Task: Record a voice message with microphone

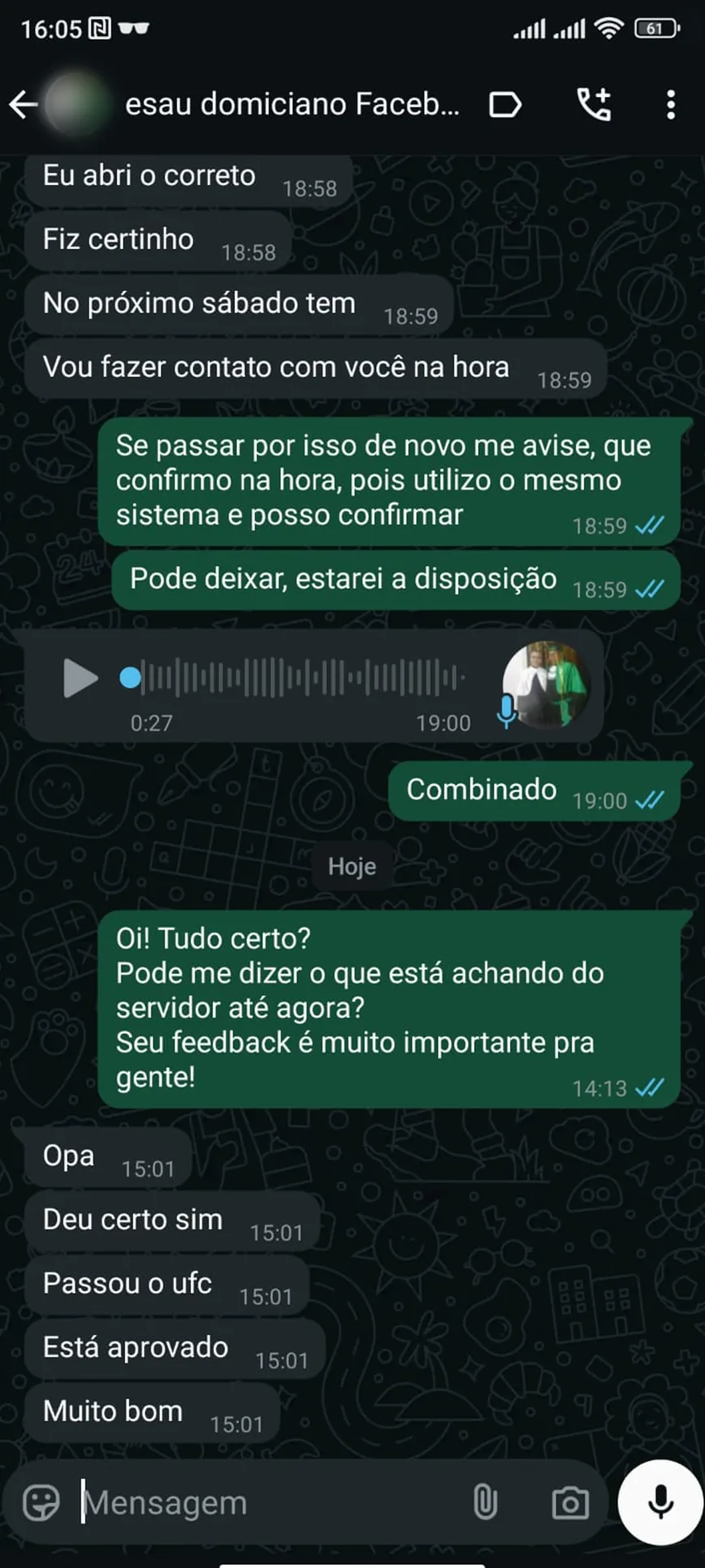Action: click(659, 1502)
